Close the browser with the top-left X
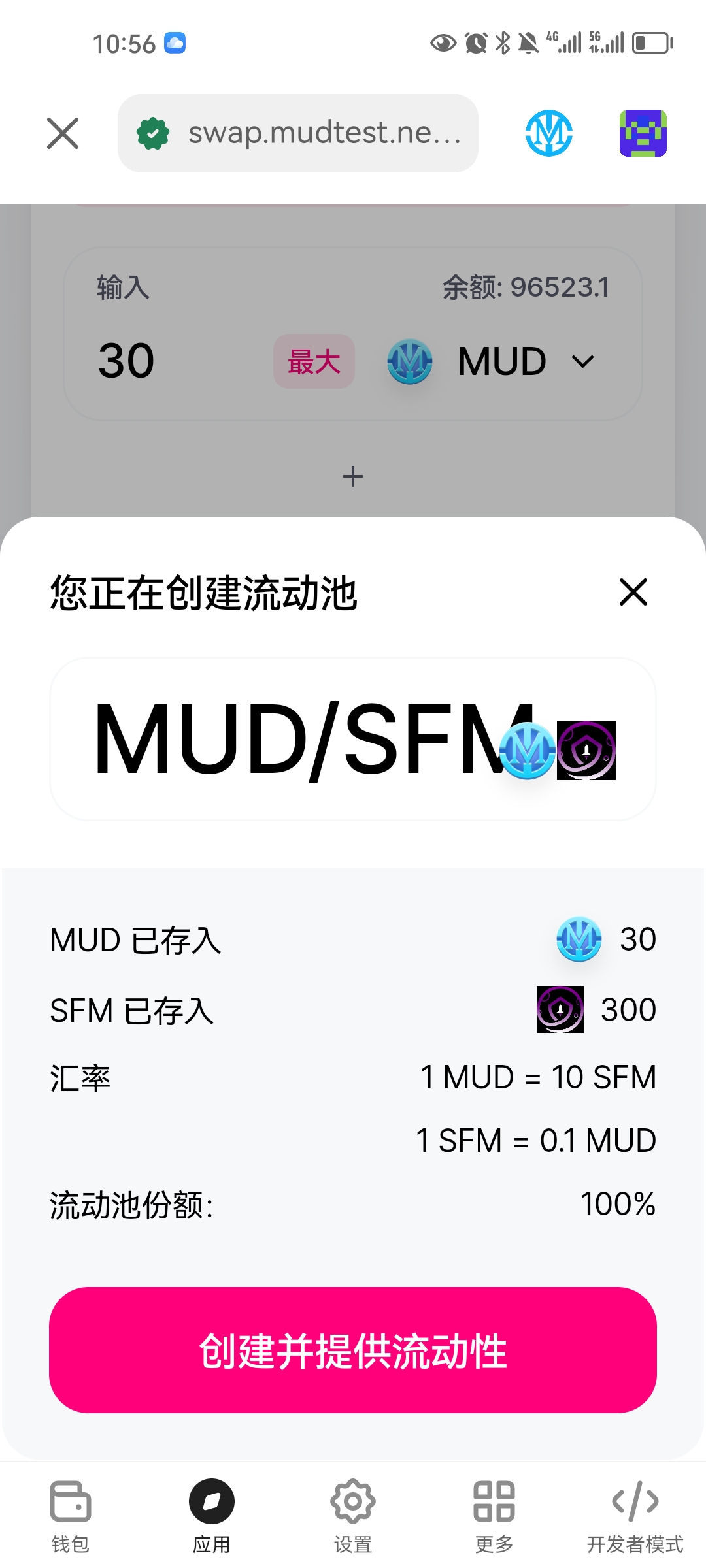This screenshot has width=706, height=1568. point(62,133)
